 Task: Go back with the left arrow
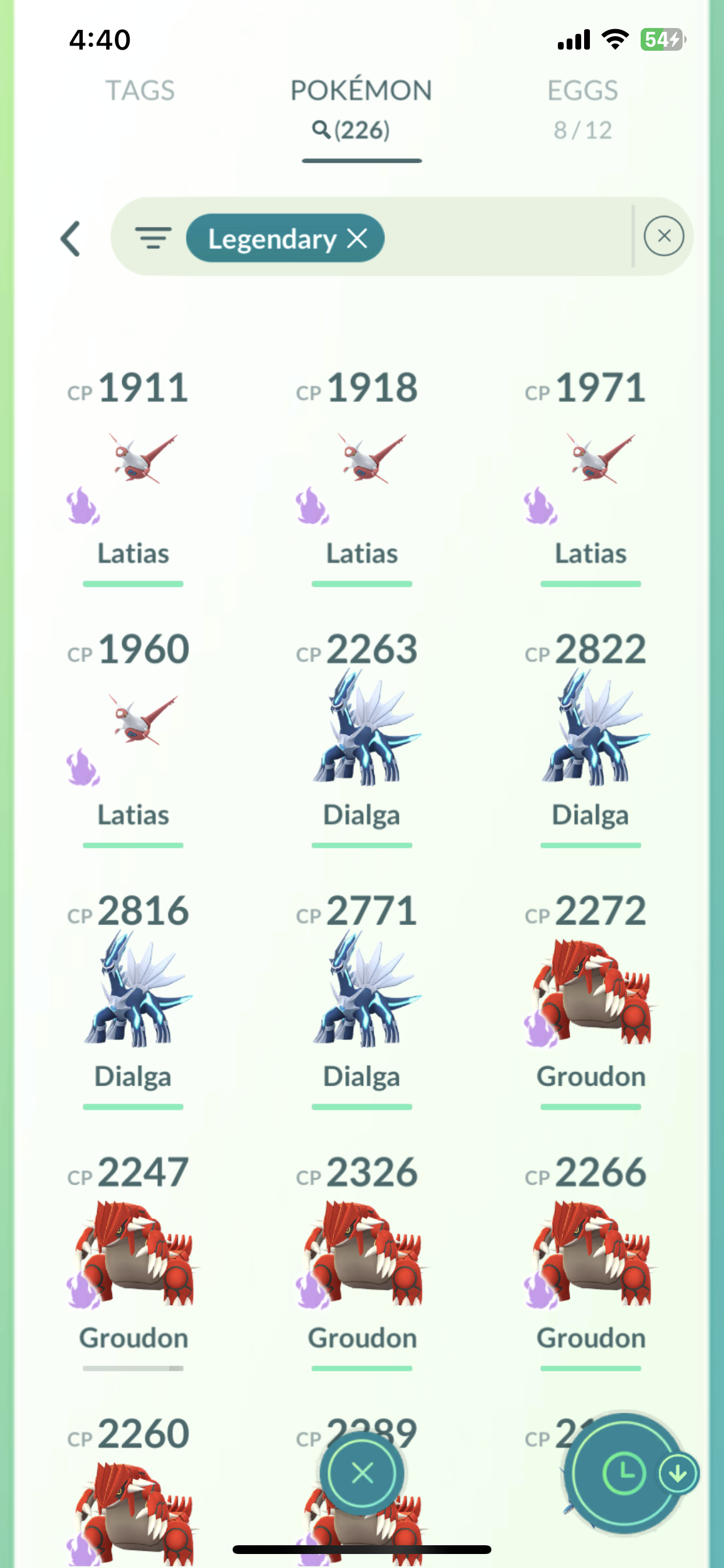(x=71, y=239)
